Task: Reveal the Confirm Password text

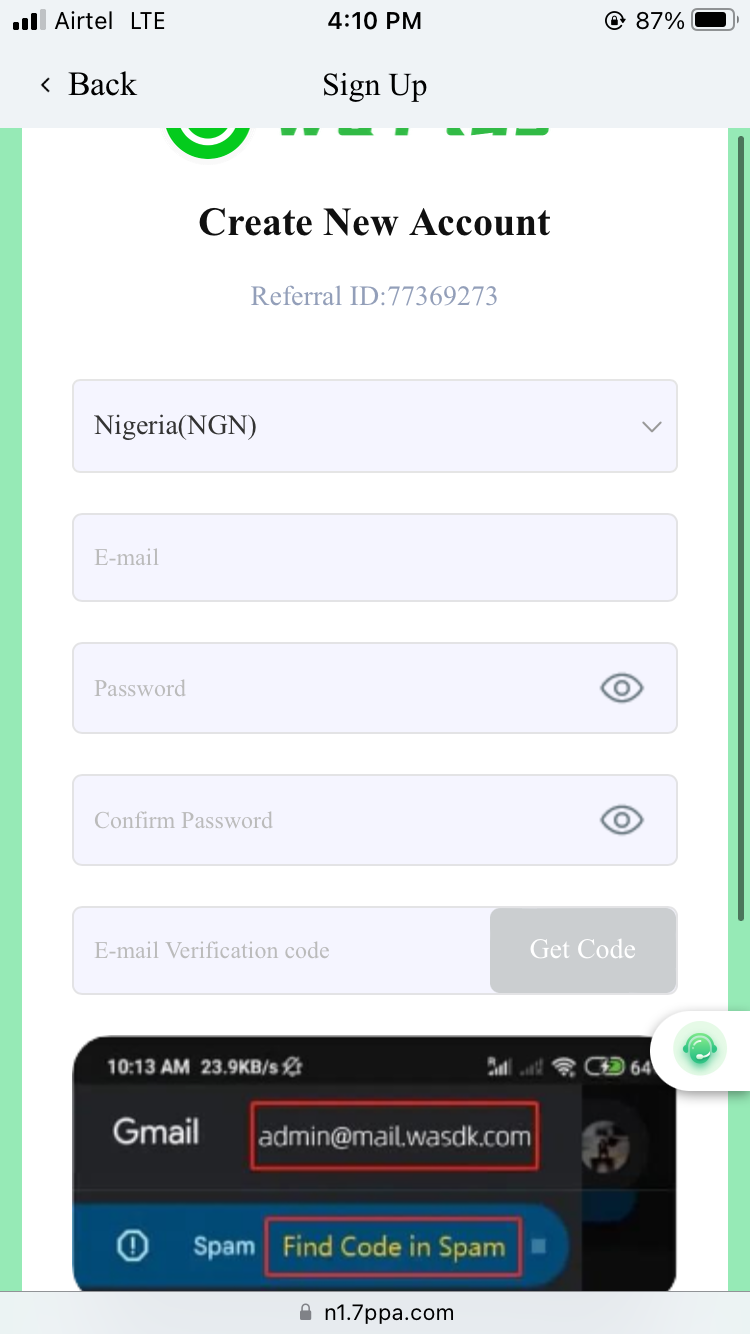Action: [622, 820]
